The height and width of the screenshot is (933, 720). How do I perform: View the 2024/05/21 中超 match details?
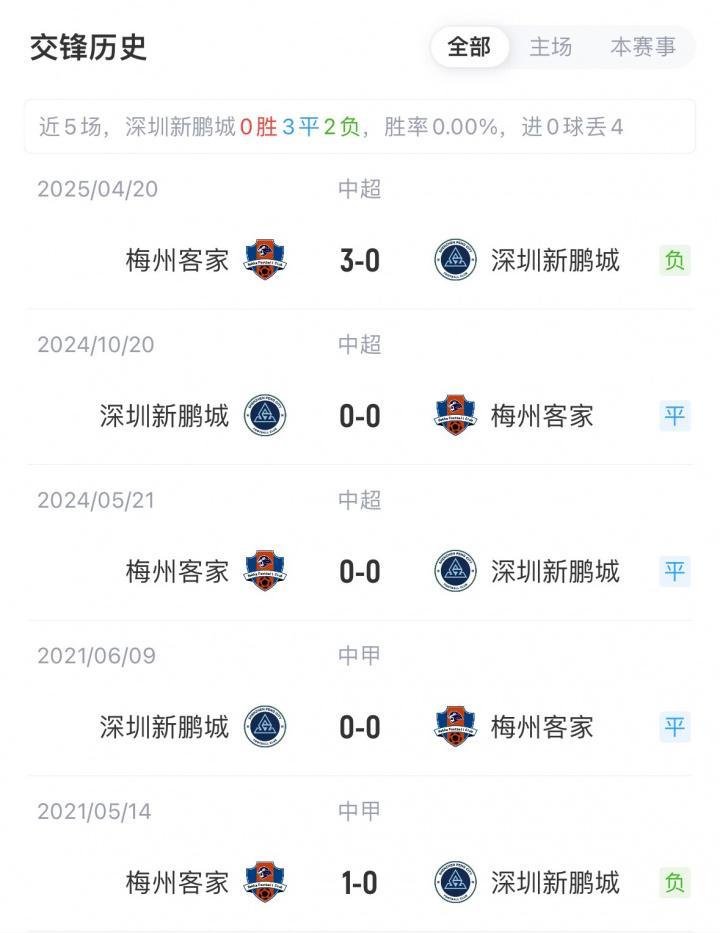point(360,572)
